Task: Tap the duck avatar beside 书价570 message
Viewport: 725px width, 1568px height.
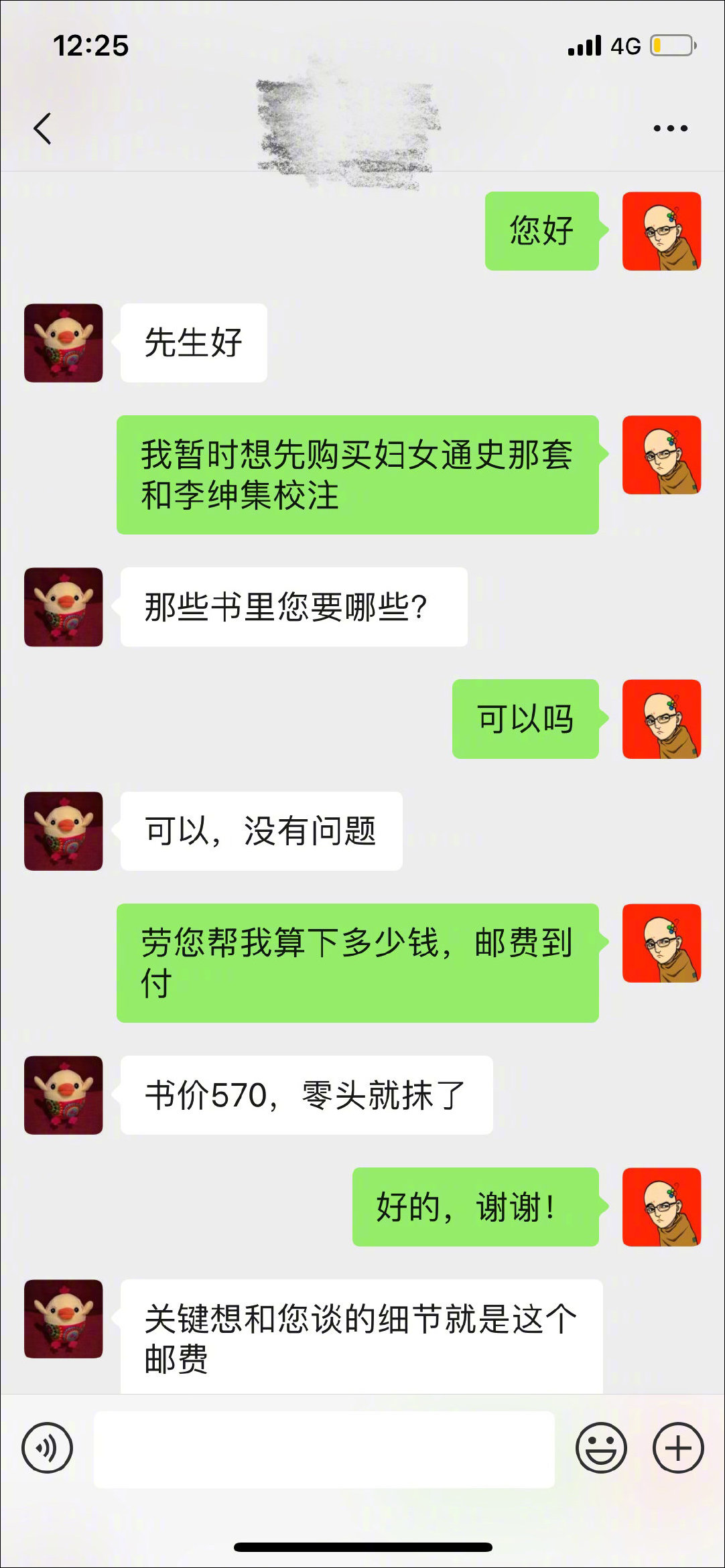Action: tap(64, 1094)
